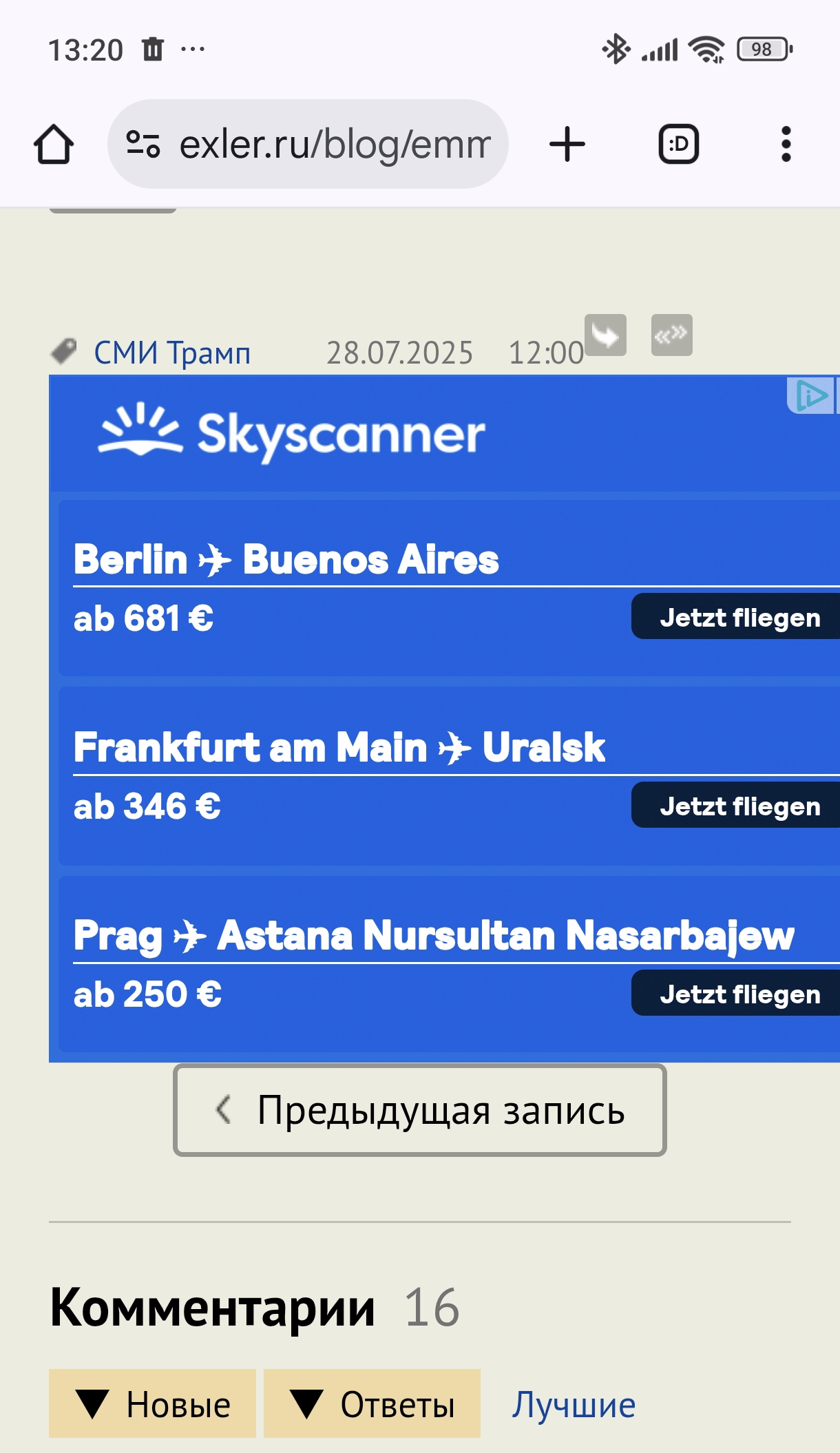
Task: Open the СМИ tag link
Action: (126, 353)
